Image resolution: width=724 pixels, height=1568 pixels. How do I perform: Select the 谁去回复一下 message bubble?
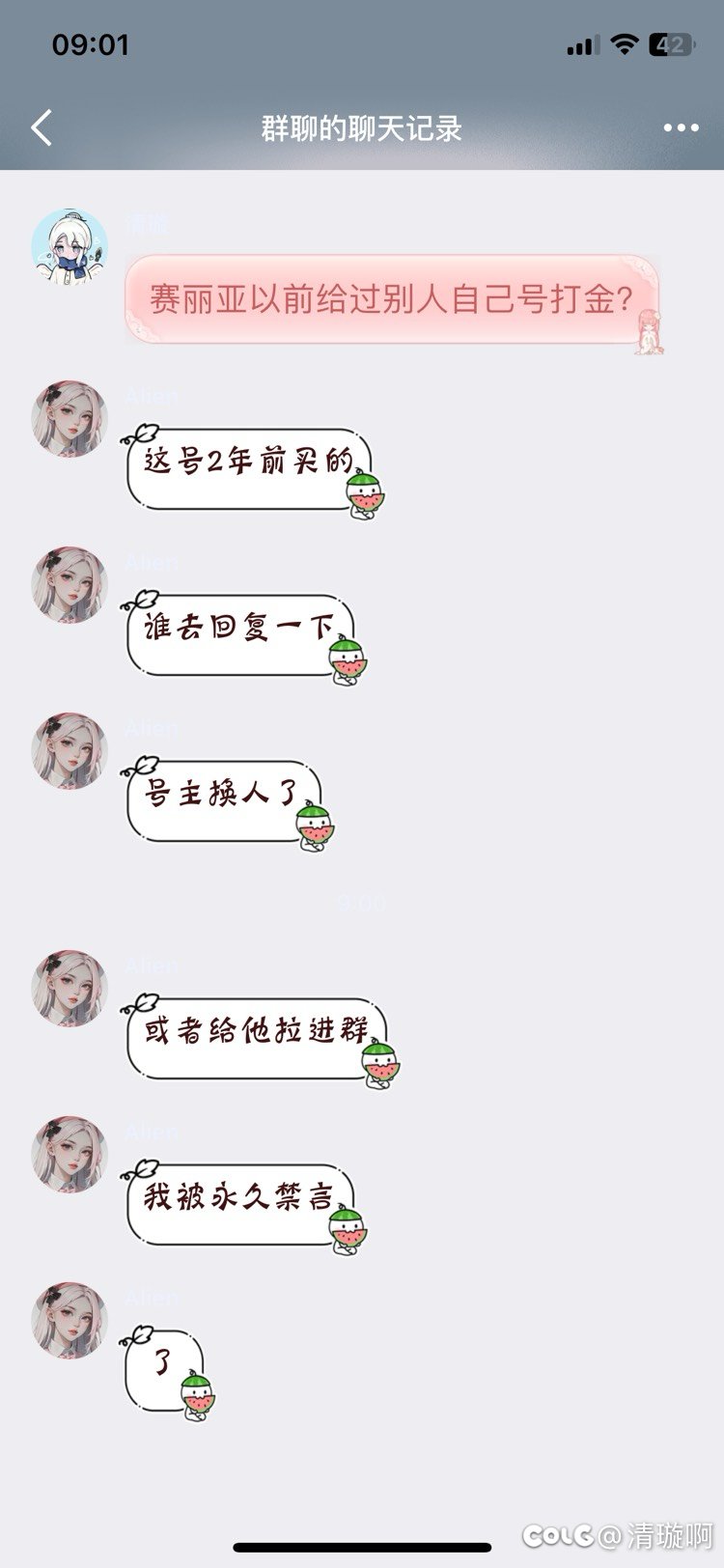(241, 633)
